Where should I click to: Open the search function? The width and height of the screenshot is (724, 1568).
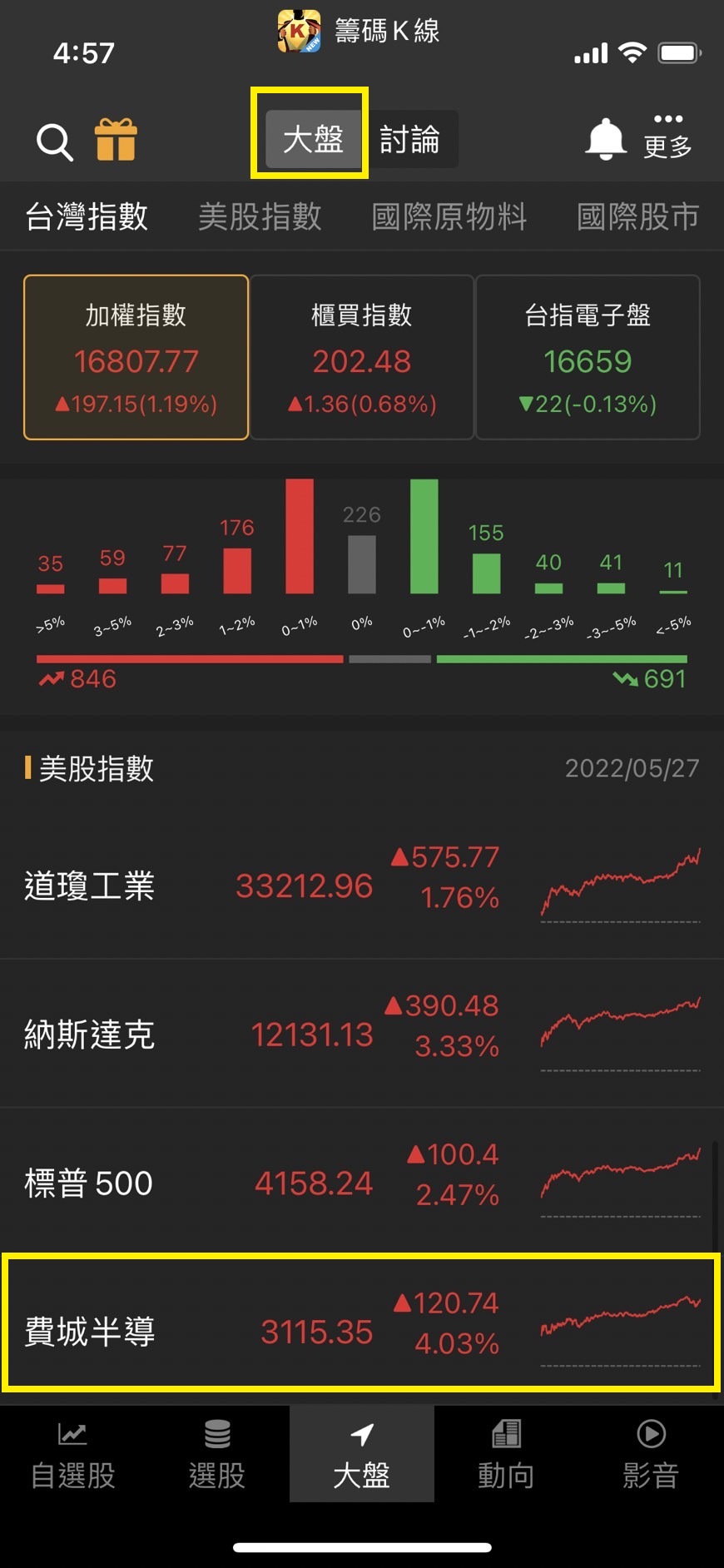pos(53,140)
